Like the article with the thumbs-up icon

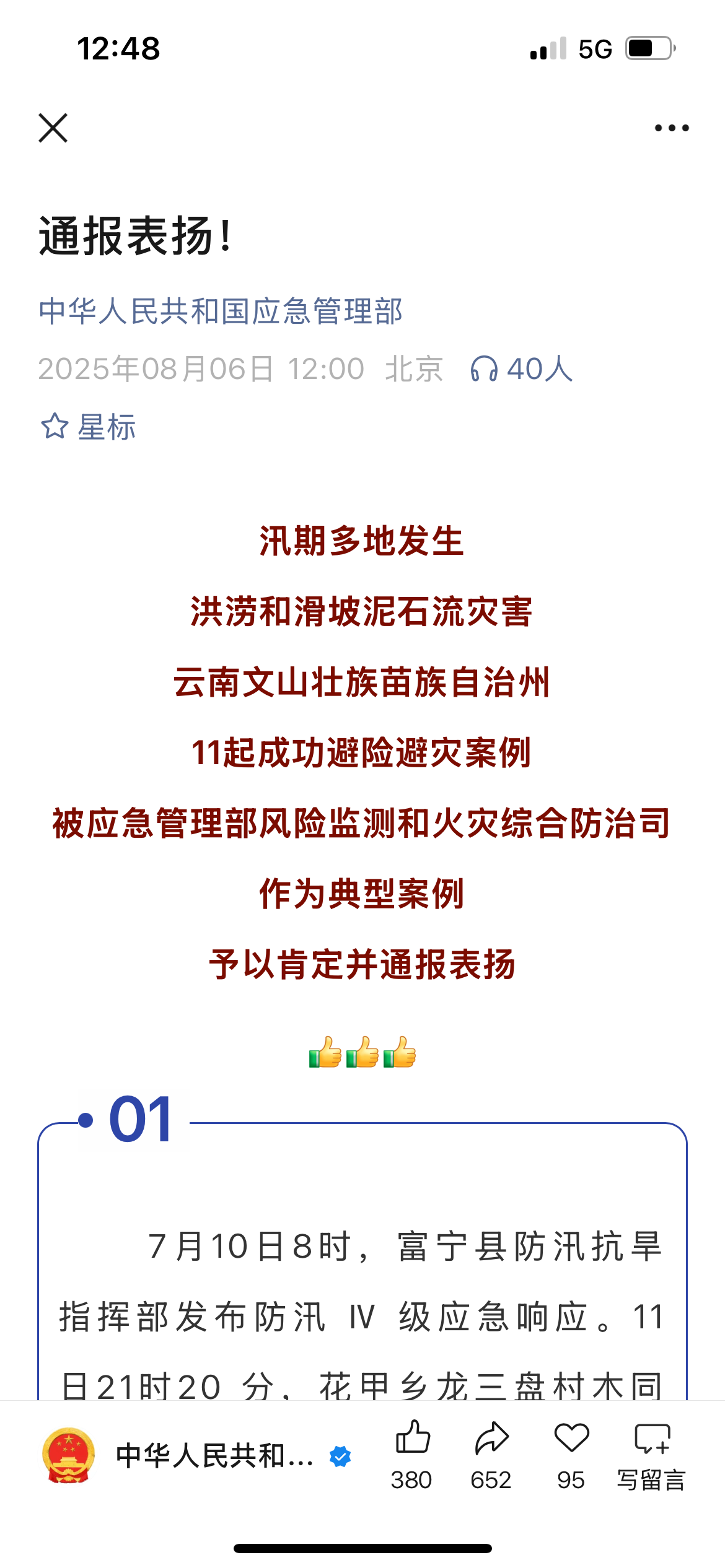[412, 1438]
